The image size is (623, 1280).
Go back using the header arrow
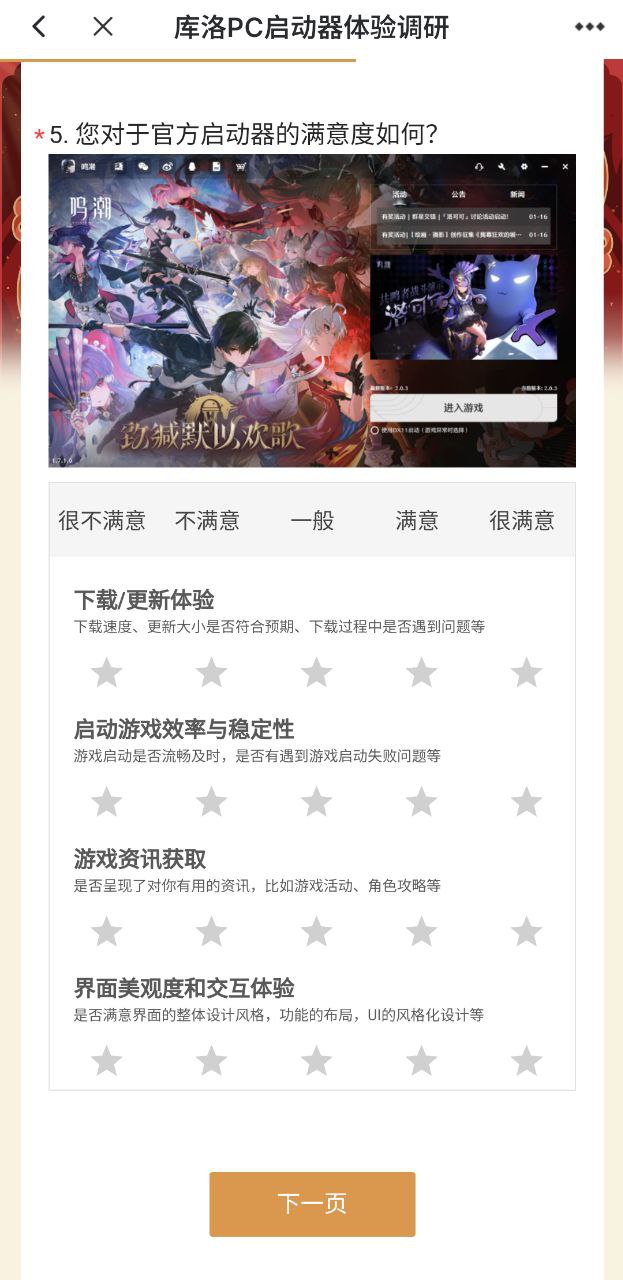38,27
